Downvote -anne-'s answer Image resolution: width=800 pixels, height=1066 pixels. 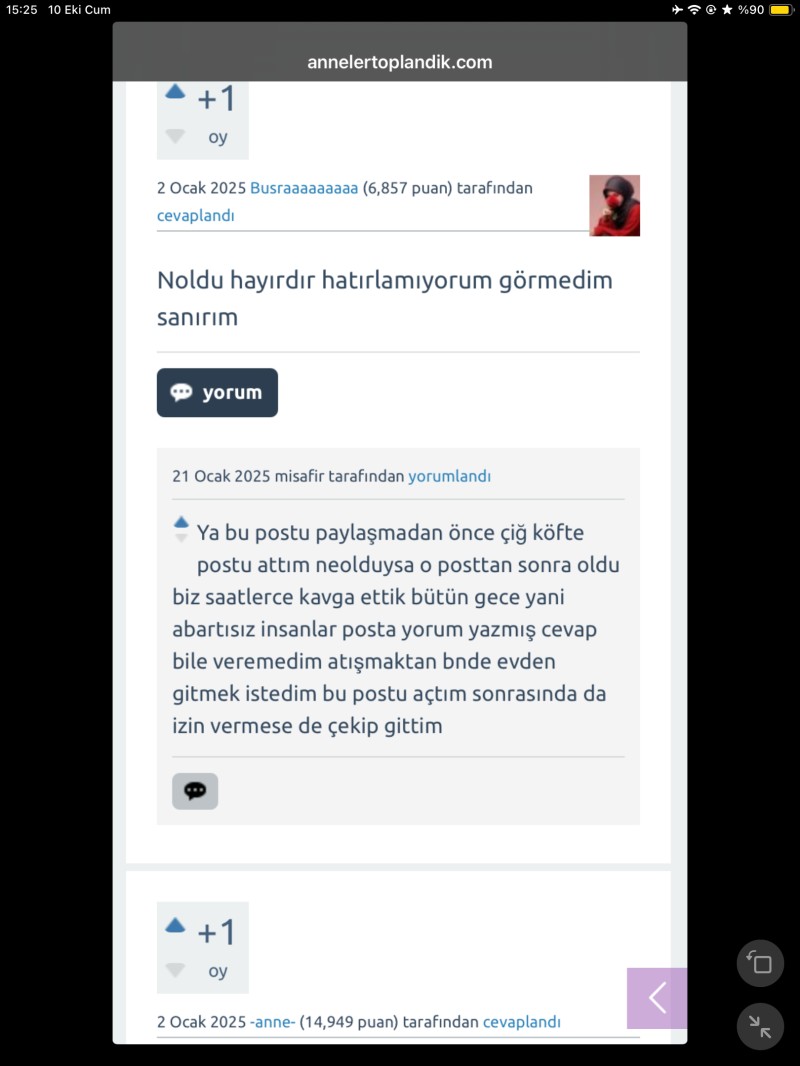coord(175,970)
